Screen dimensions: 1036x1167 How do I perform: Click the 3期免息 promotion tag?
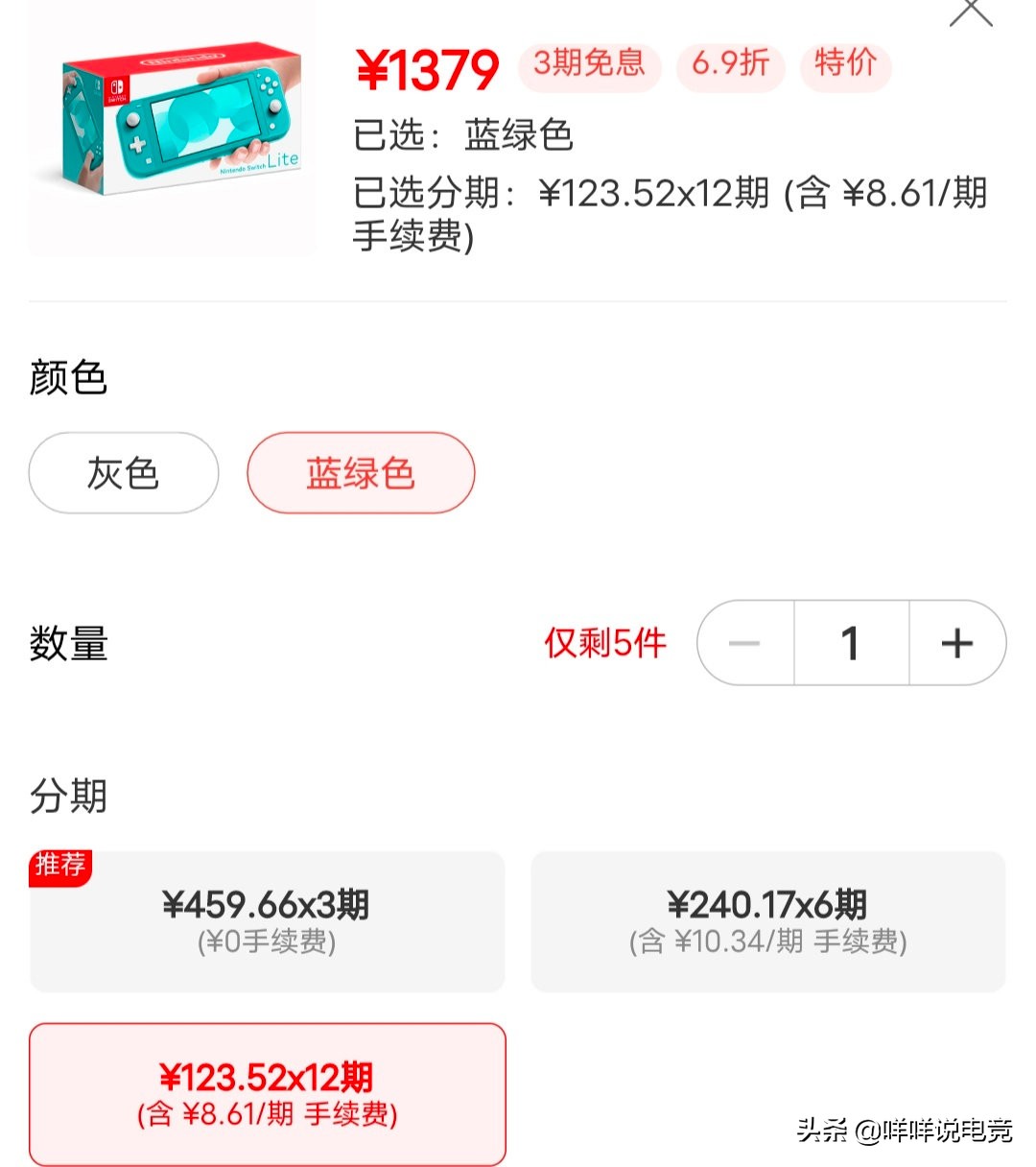[588, 67]
